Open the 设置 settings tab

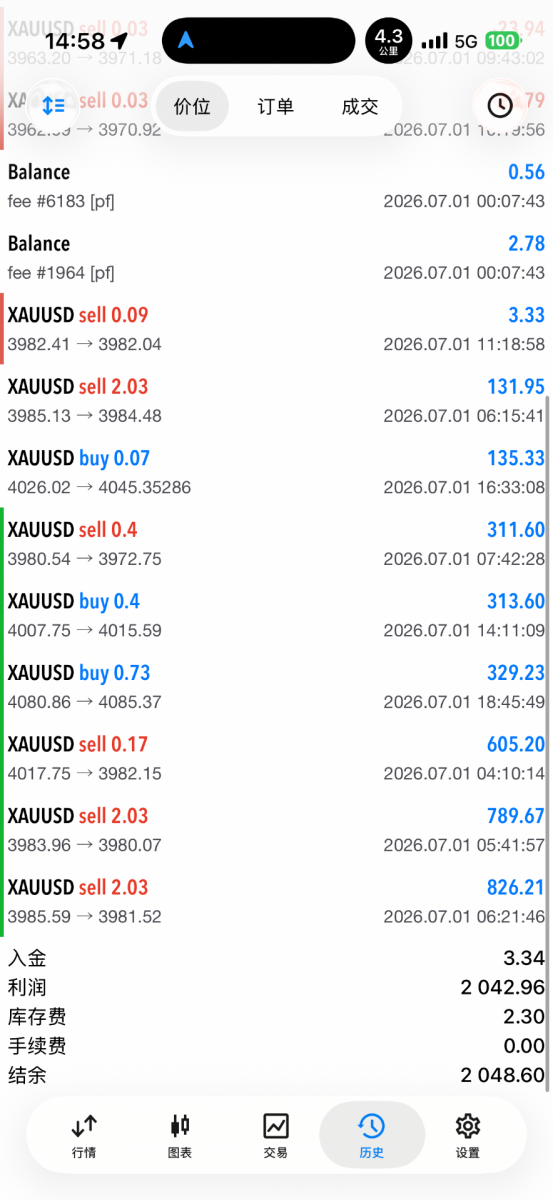(467, 1137)
